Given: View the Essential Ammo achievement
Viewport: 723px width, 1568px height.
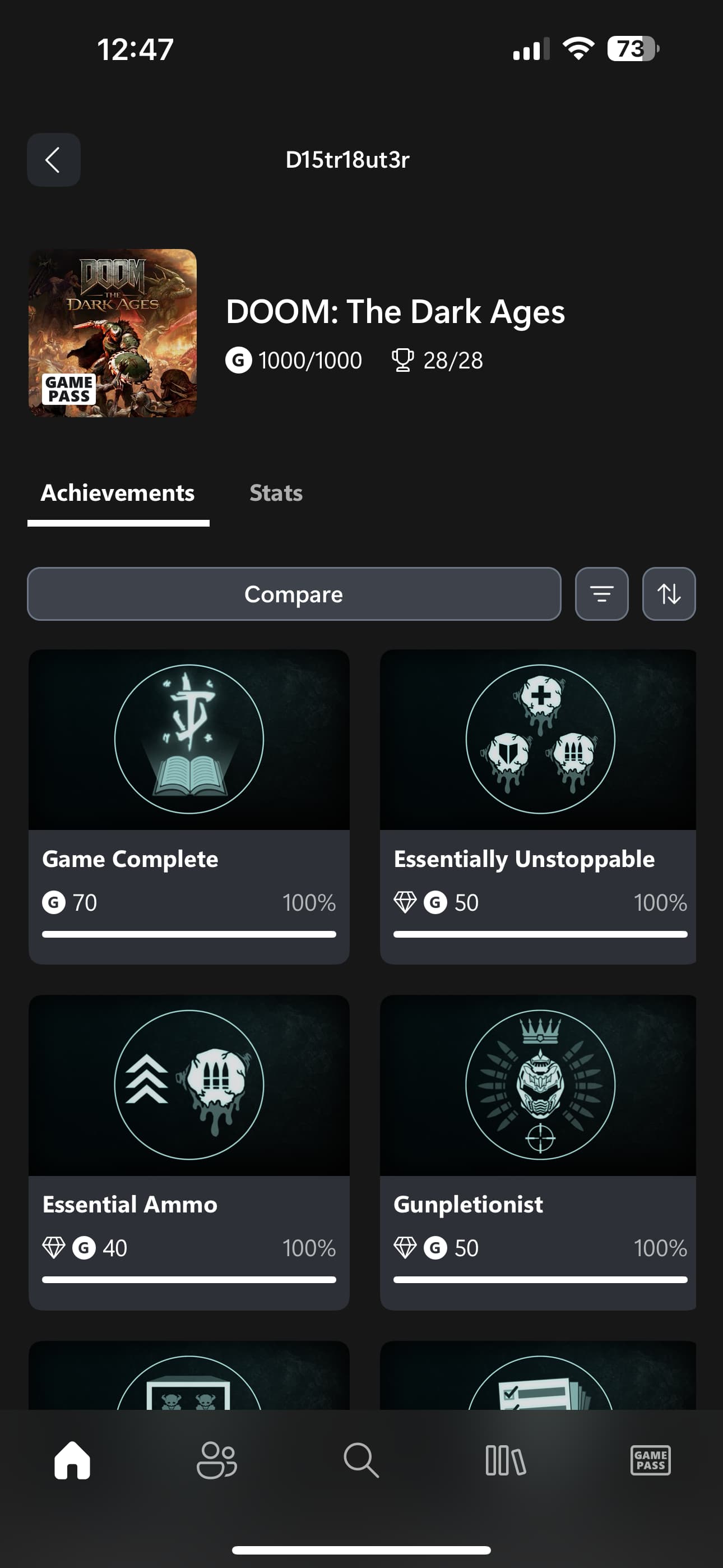Looking at the screenshot, I should [x=189, y=1152].
